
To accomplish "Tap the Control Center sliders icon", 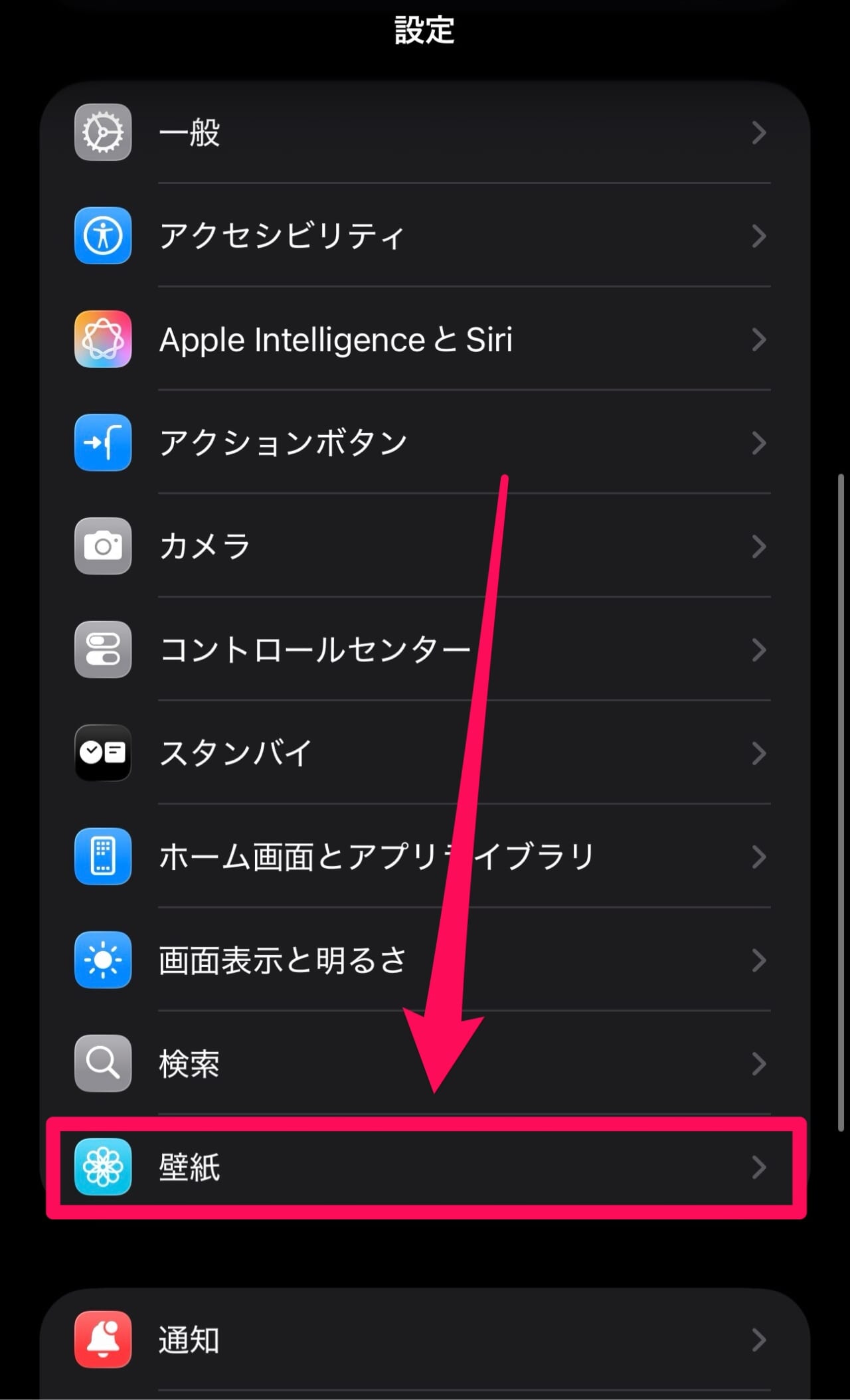I will (x=103, y=650).
